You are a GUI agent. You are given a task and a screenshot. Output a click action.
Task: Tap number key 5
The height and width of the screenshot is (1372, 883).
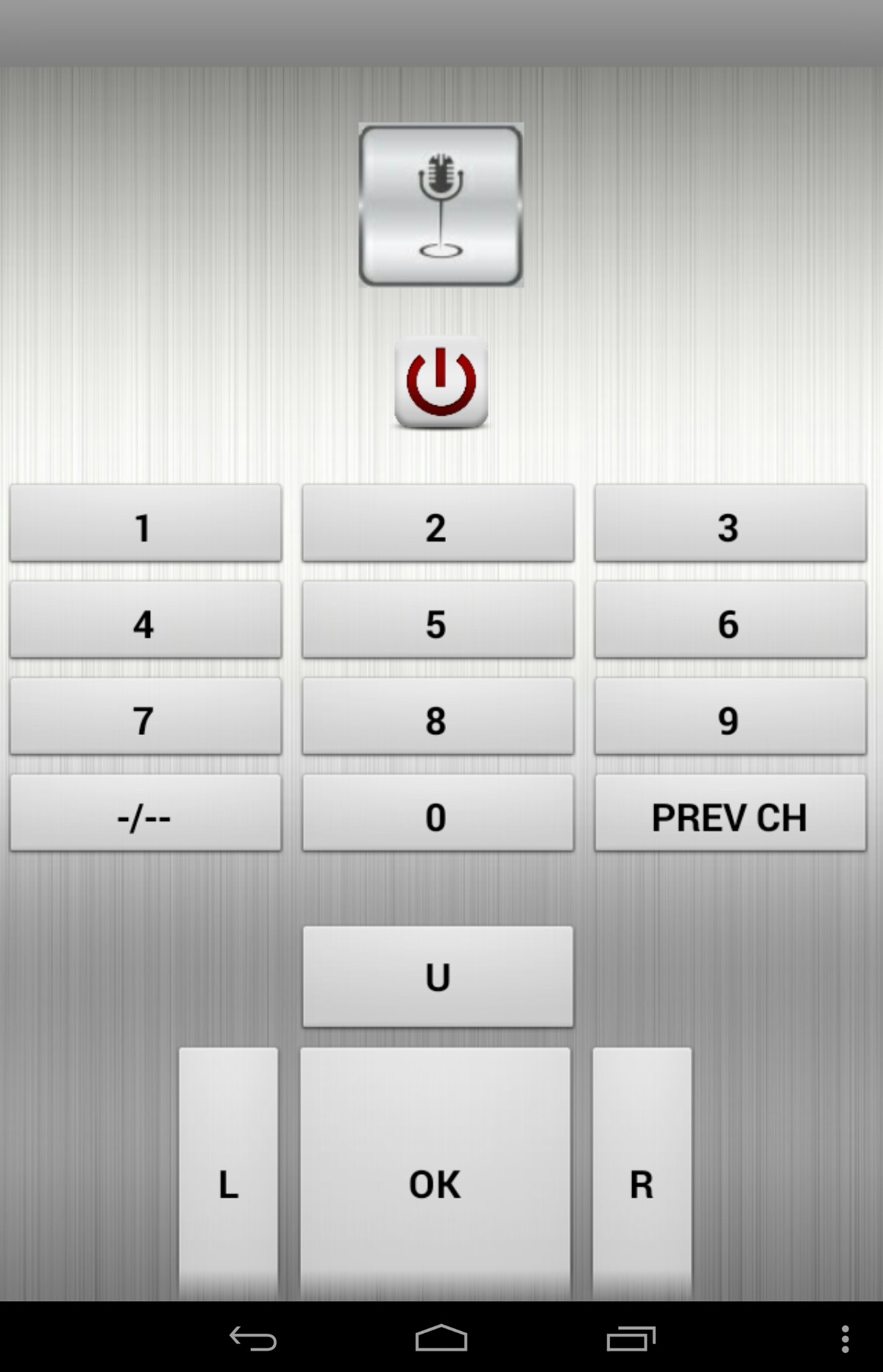pos(438,620)
